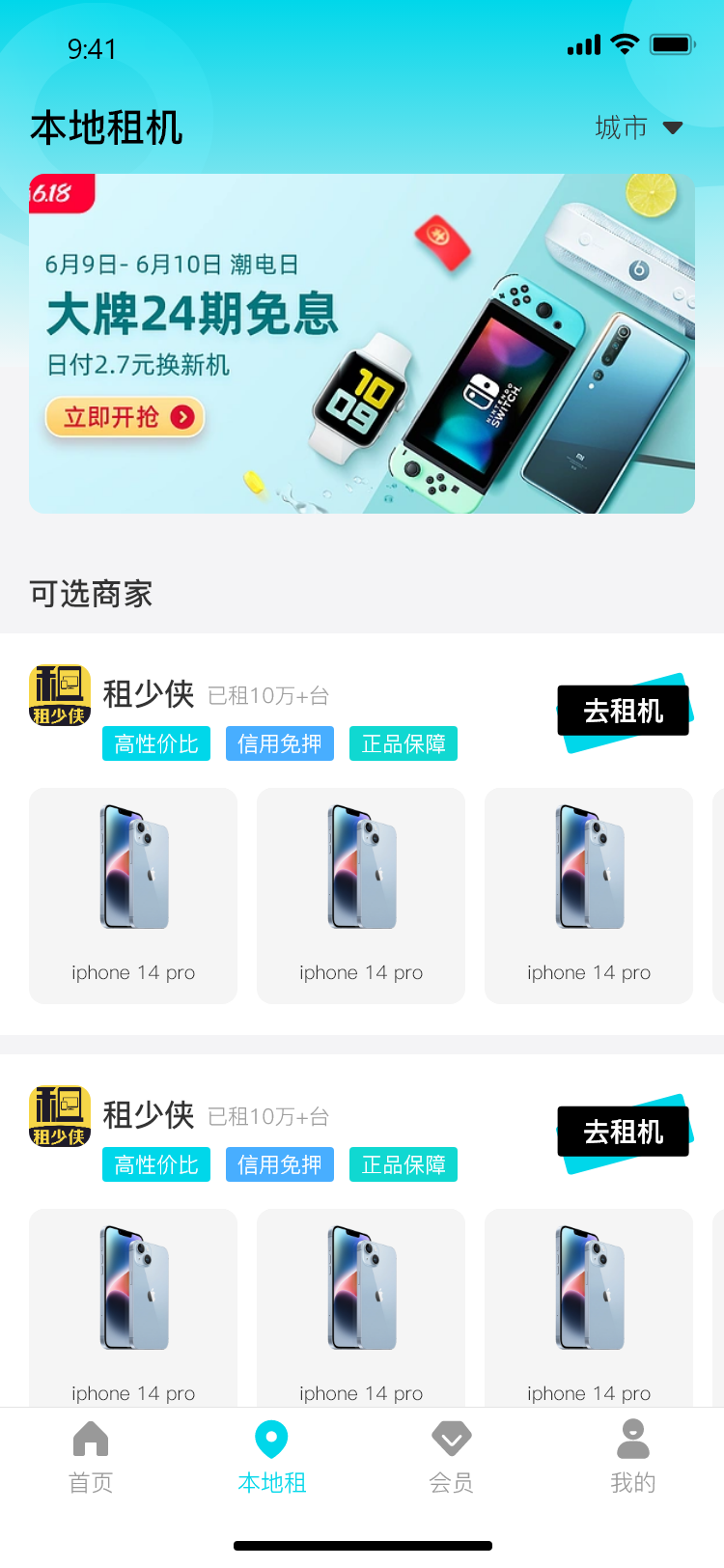
Task: Open the first iphone 14 pro card of the second merchant
Action: coord(133,1306)
